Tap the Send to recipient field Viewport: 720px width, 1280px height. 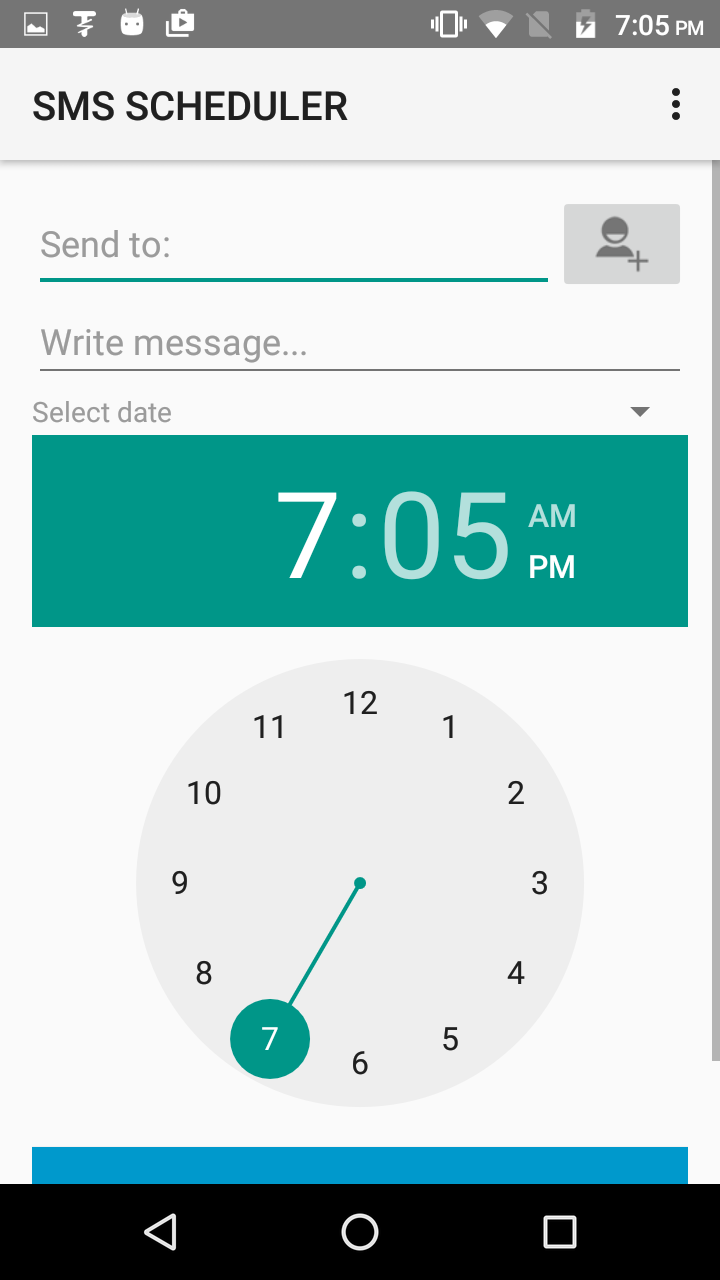pyautogui.click(x=293, y=245)
